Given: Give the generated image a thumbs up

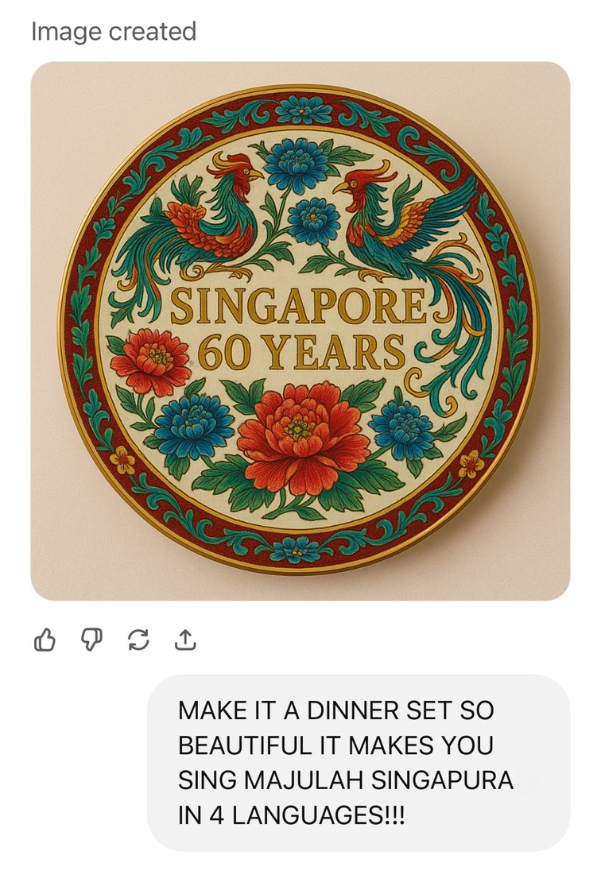Looking at the screenshot, I should (45, 640).
